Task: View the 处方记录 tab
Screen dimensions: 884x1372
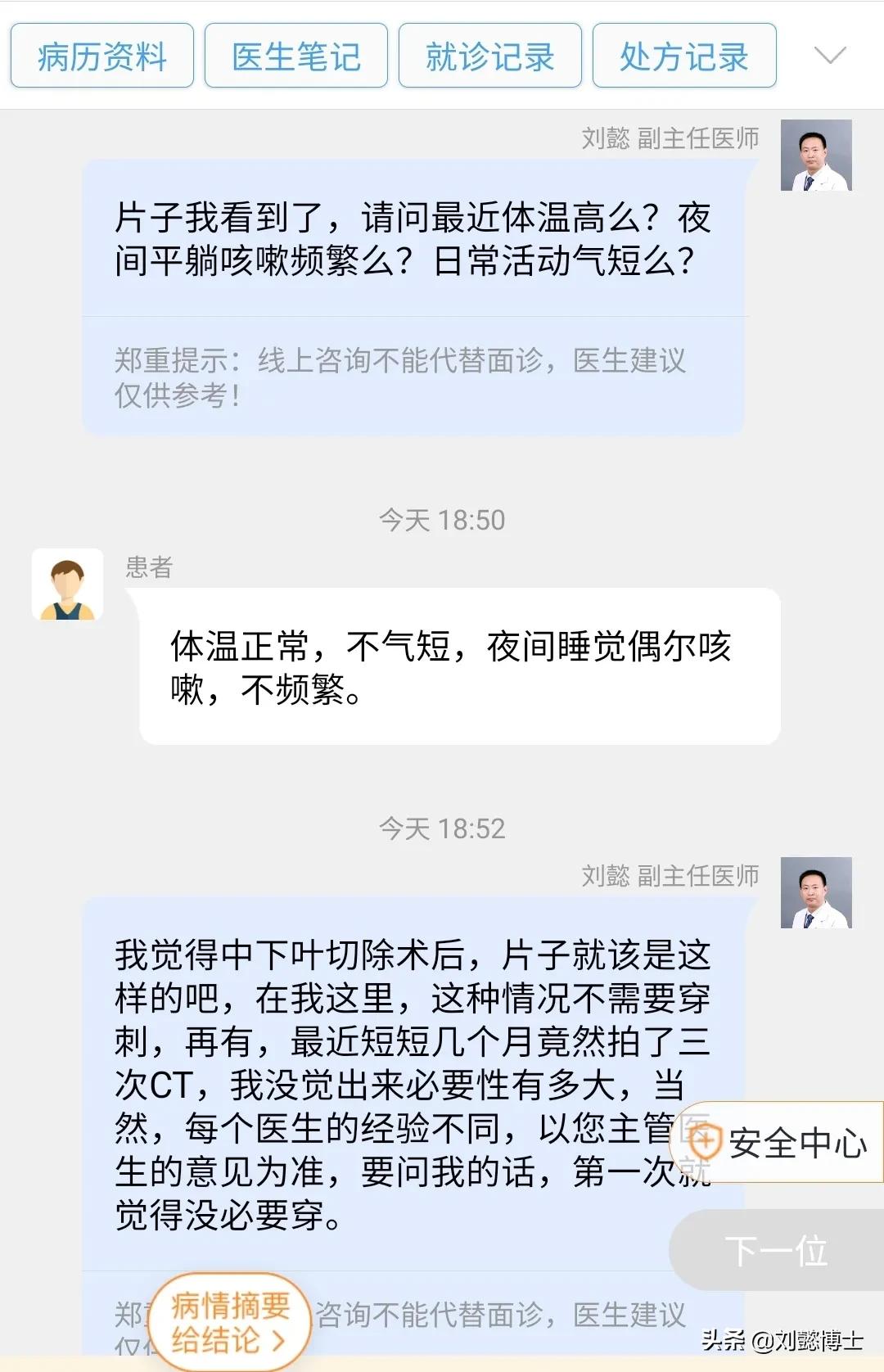Action: coord(684,56)
